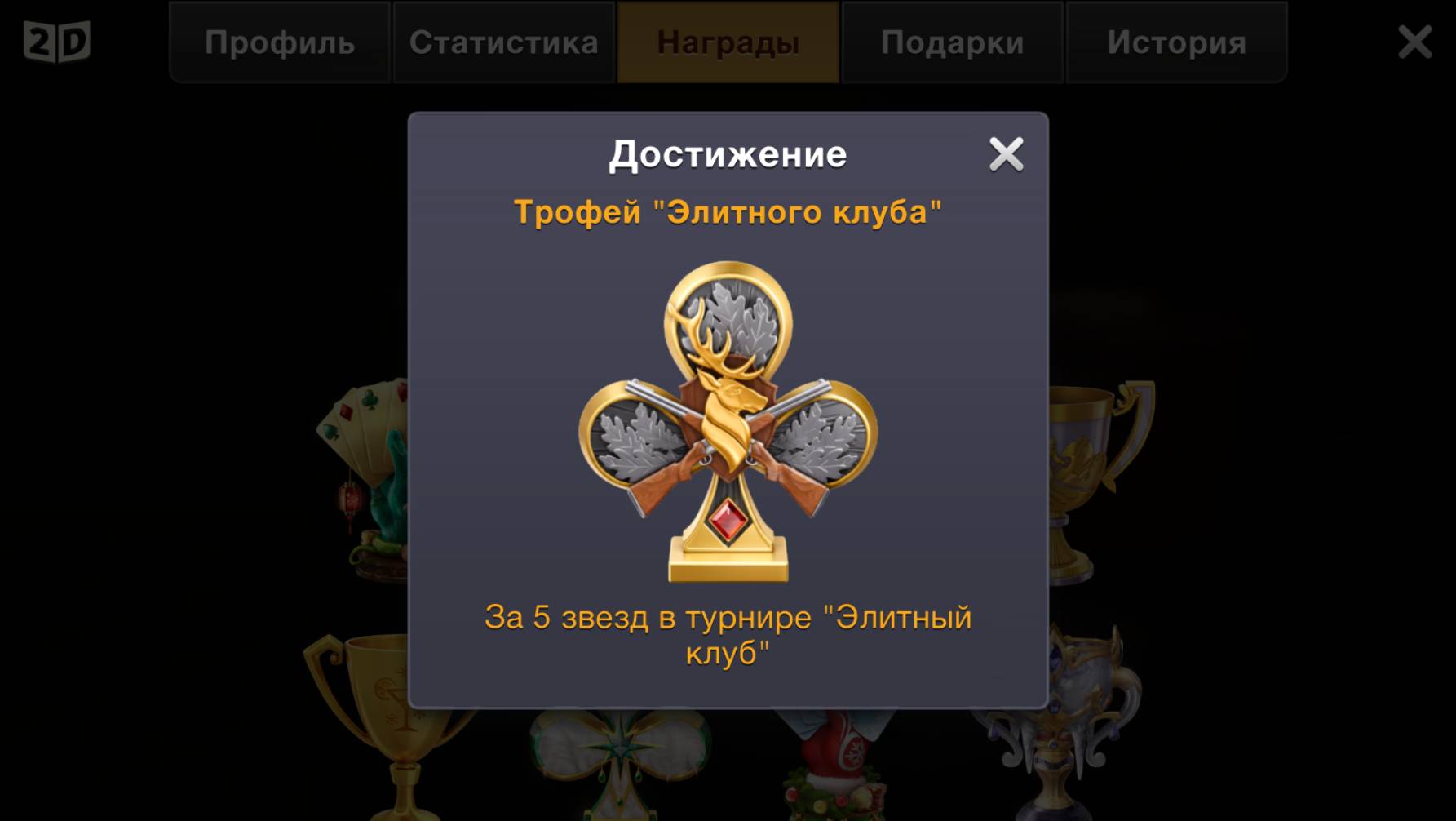
Task: Close the profile screen with the top-right X
Action: tap(1414, 42)
